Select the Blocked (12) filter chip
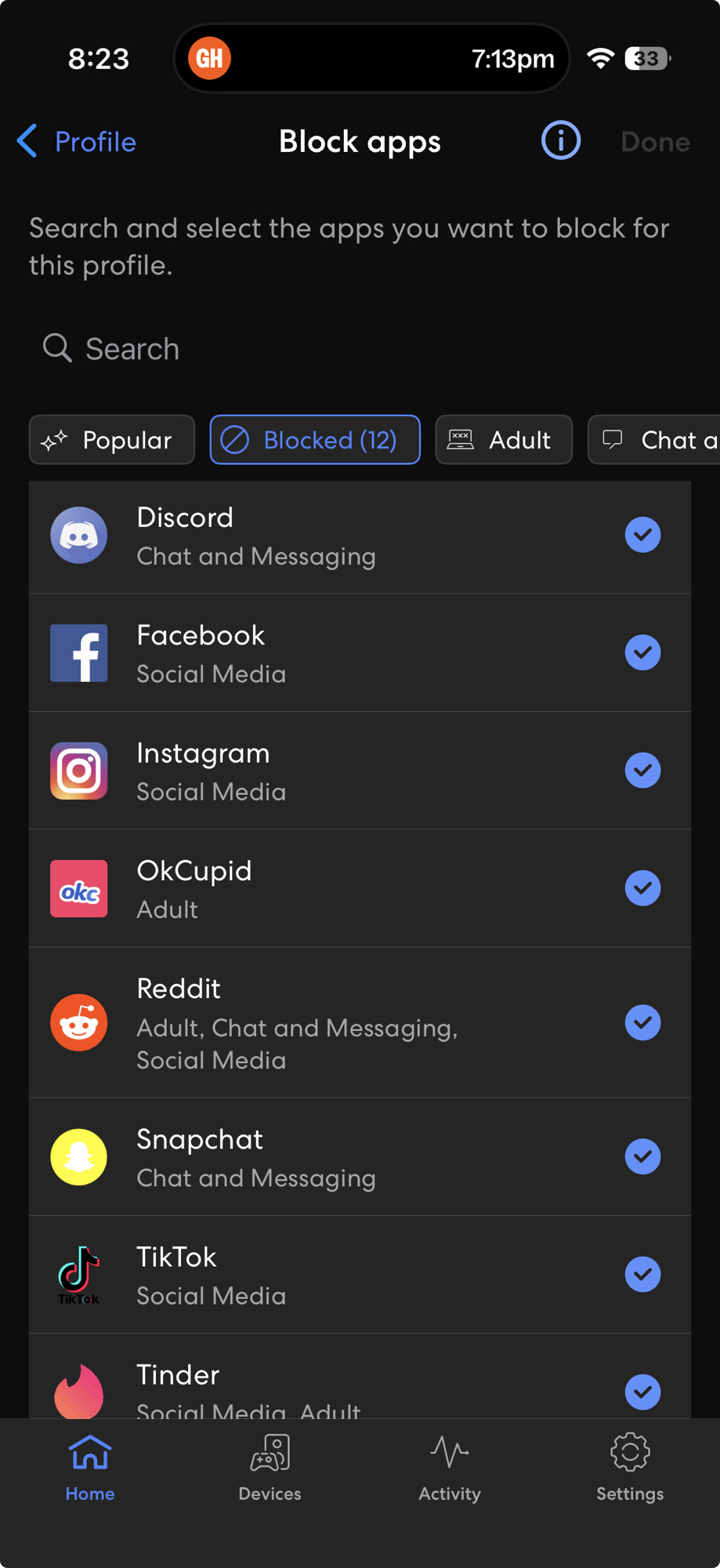This screenshot has width=720, height=1568. [x=315, y=440]
